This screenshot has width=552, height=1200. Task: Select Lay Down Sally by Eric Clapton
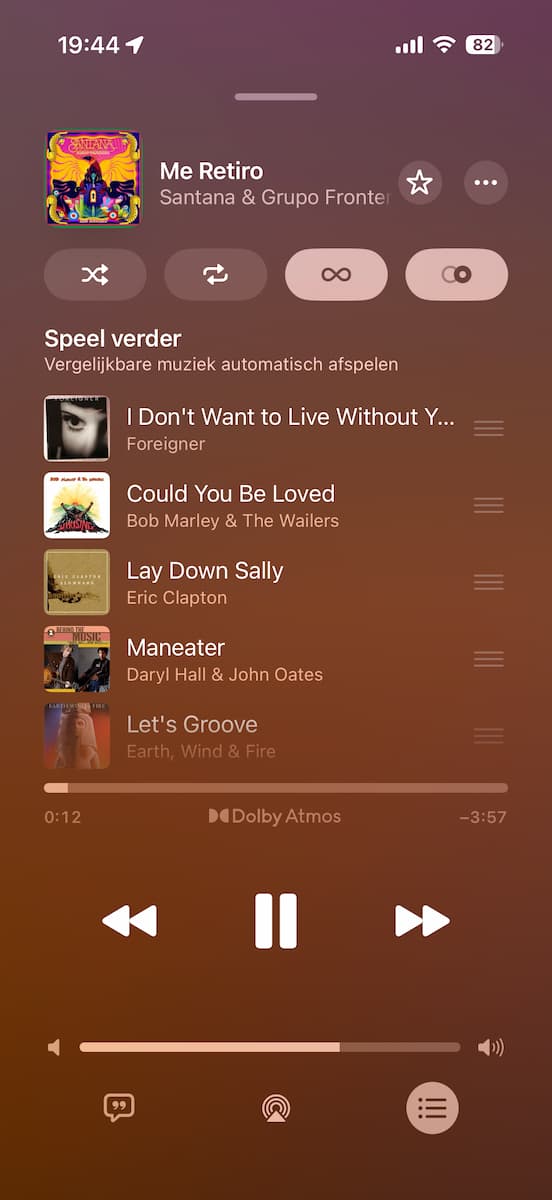pyautogui.click(x=276, y=582)
